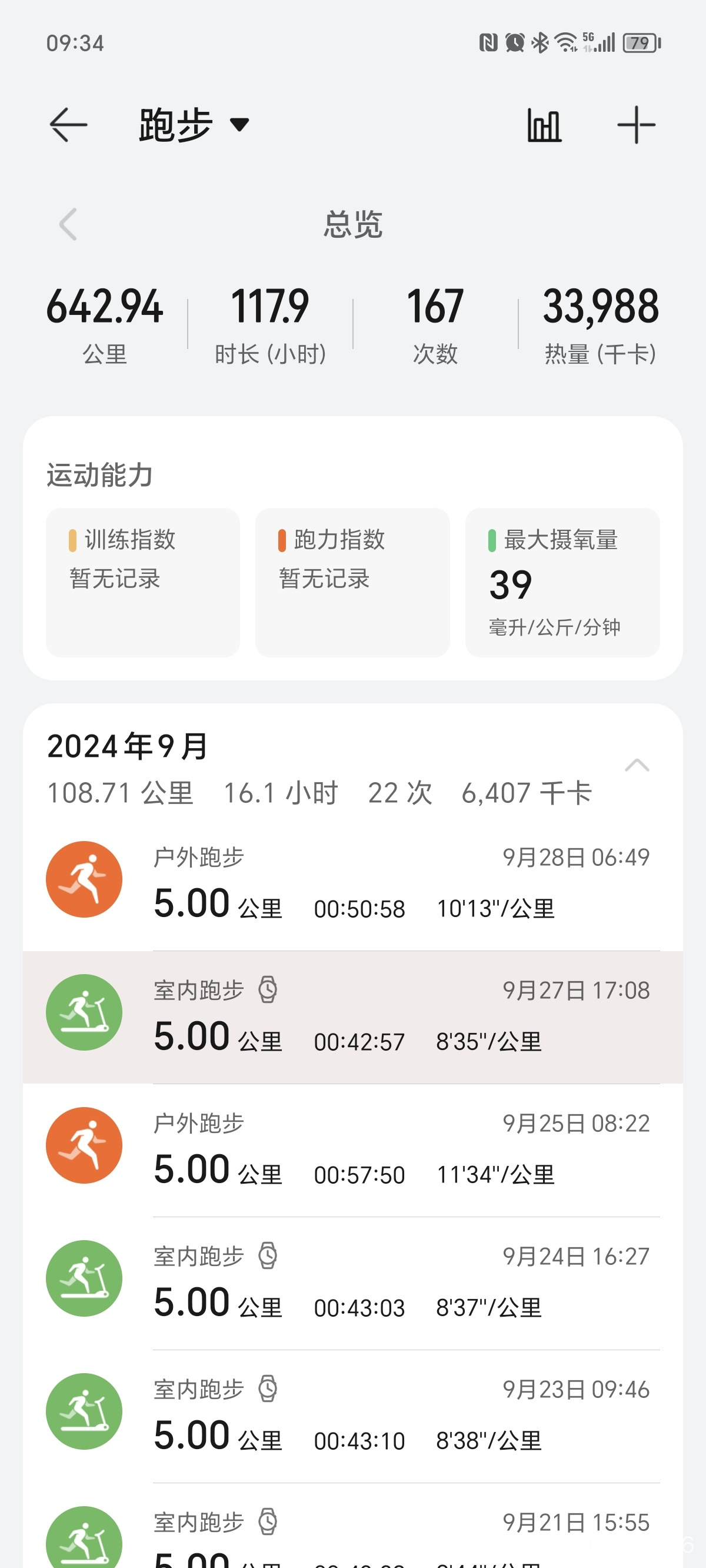Go to previous period beside 总览

[x=68, y=224]
